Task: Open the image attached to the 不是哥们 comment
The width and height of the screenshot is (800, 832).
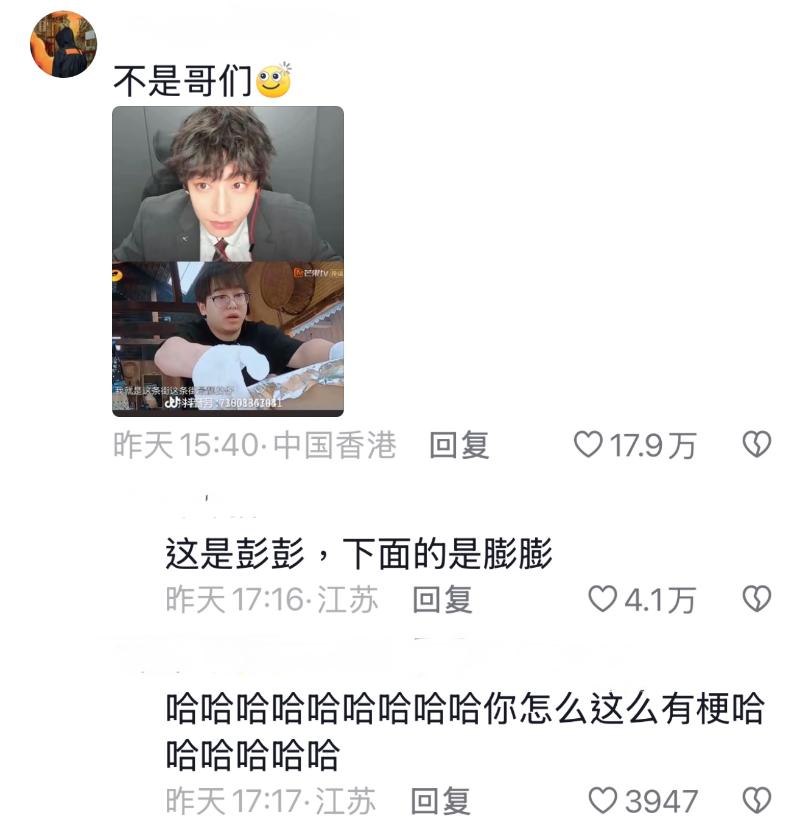Action: [228, 261]
